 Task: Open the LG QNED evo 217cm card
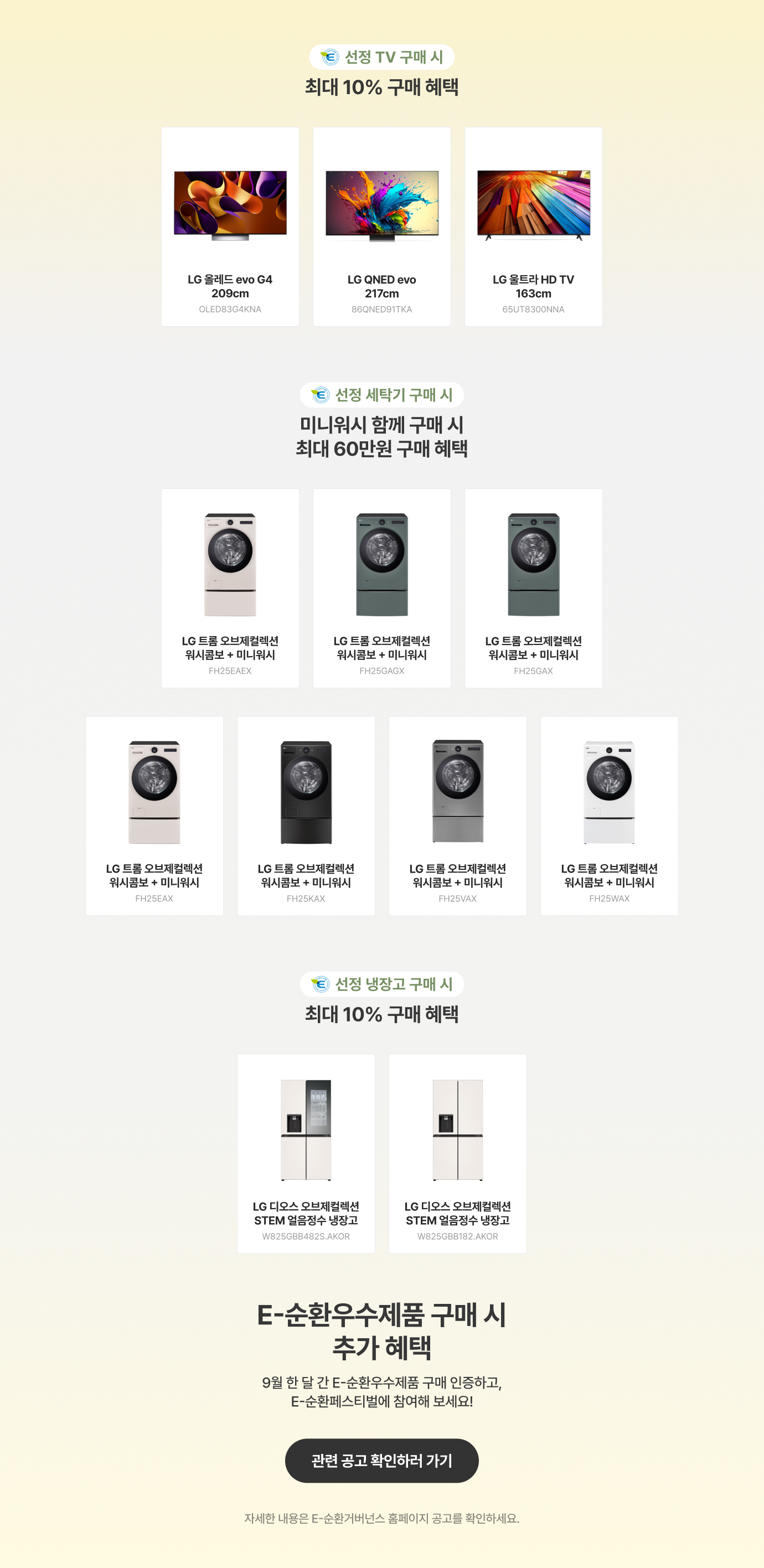pyautogui.click(x=381, y=226)
